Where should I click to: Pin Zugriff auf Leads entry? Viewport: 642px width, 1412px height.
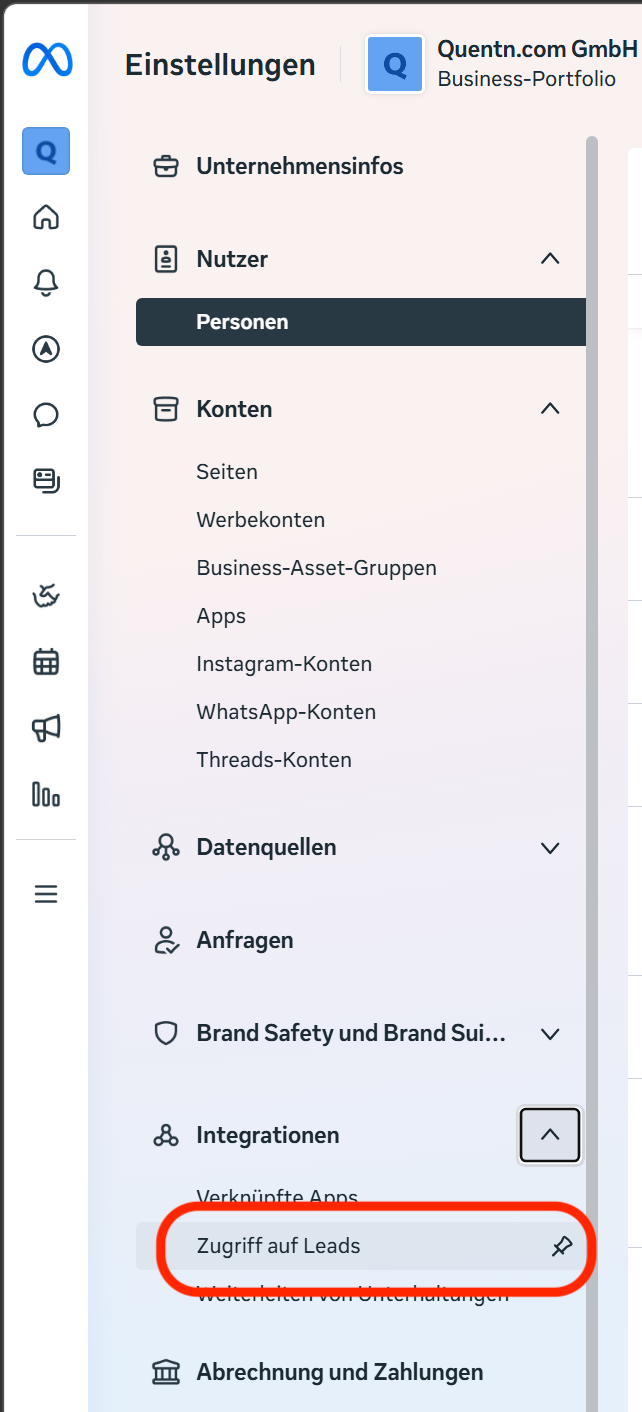pos(562,1246)
